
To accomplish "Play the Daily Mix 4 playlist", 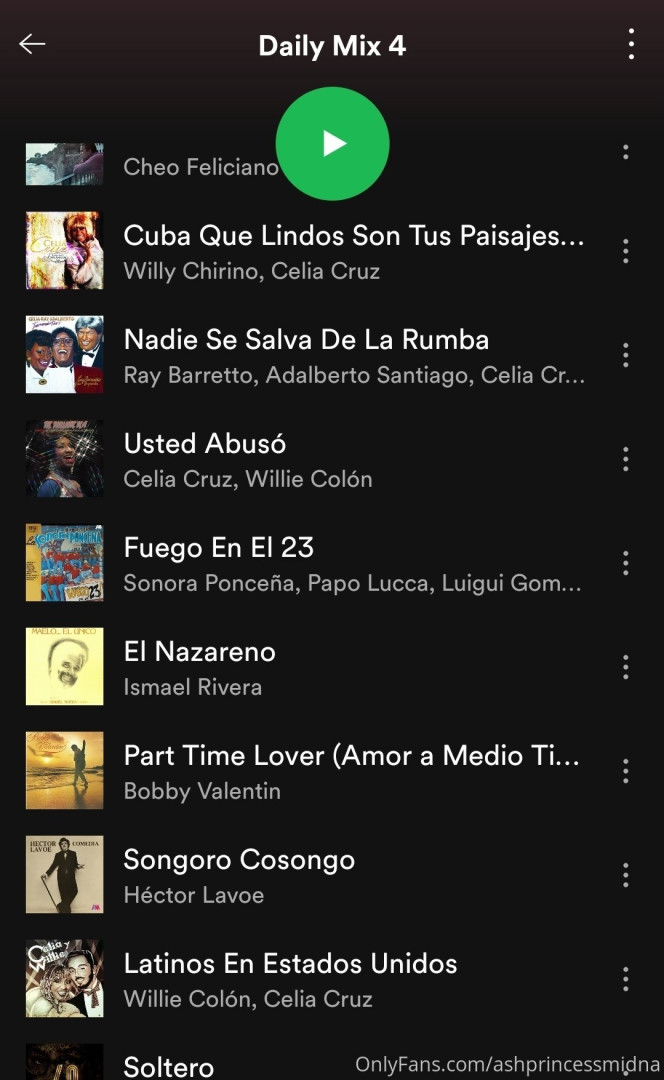I will [x=332, y=144].
